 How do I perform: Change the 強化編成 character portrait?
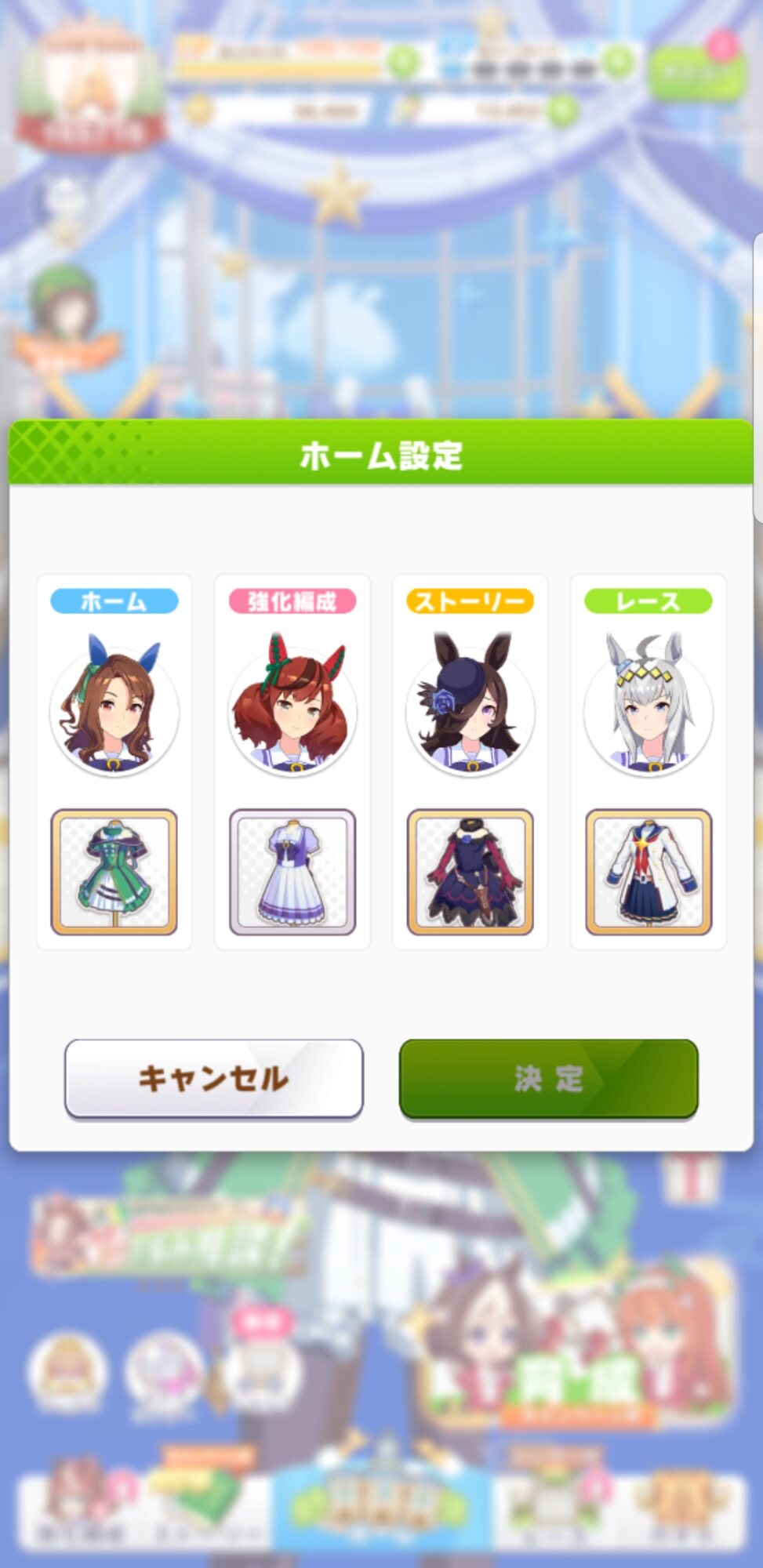pyautogui.click(x=292, y=706)
